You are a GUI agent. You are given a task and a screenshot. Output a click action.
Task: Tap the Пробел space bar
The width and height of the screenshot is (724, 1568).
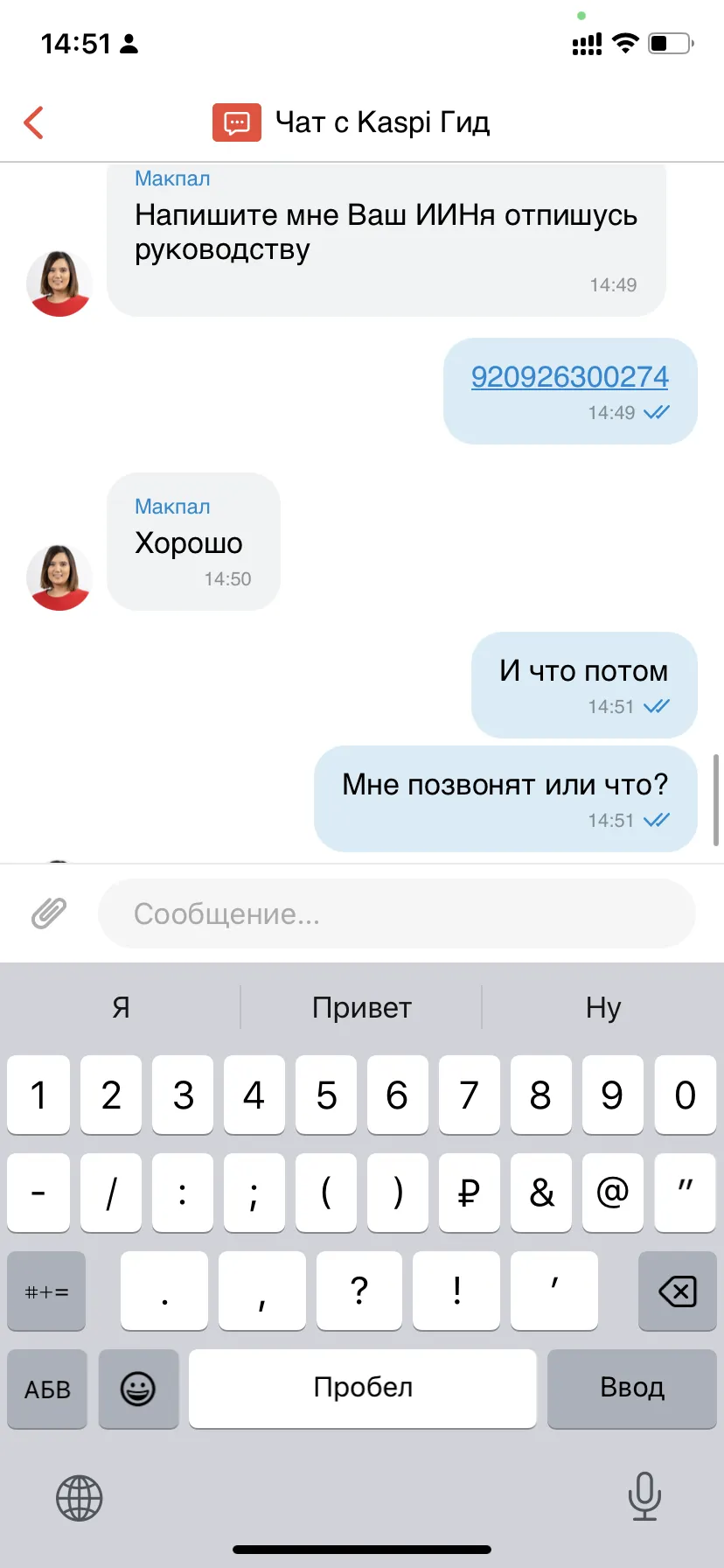coord(363,1389)
